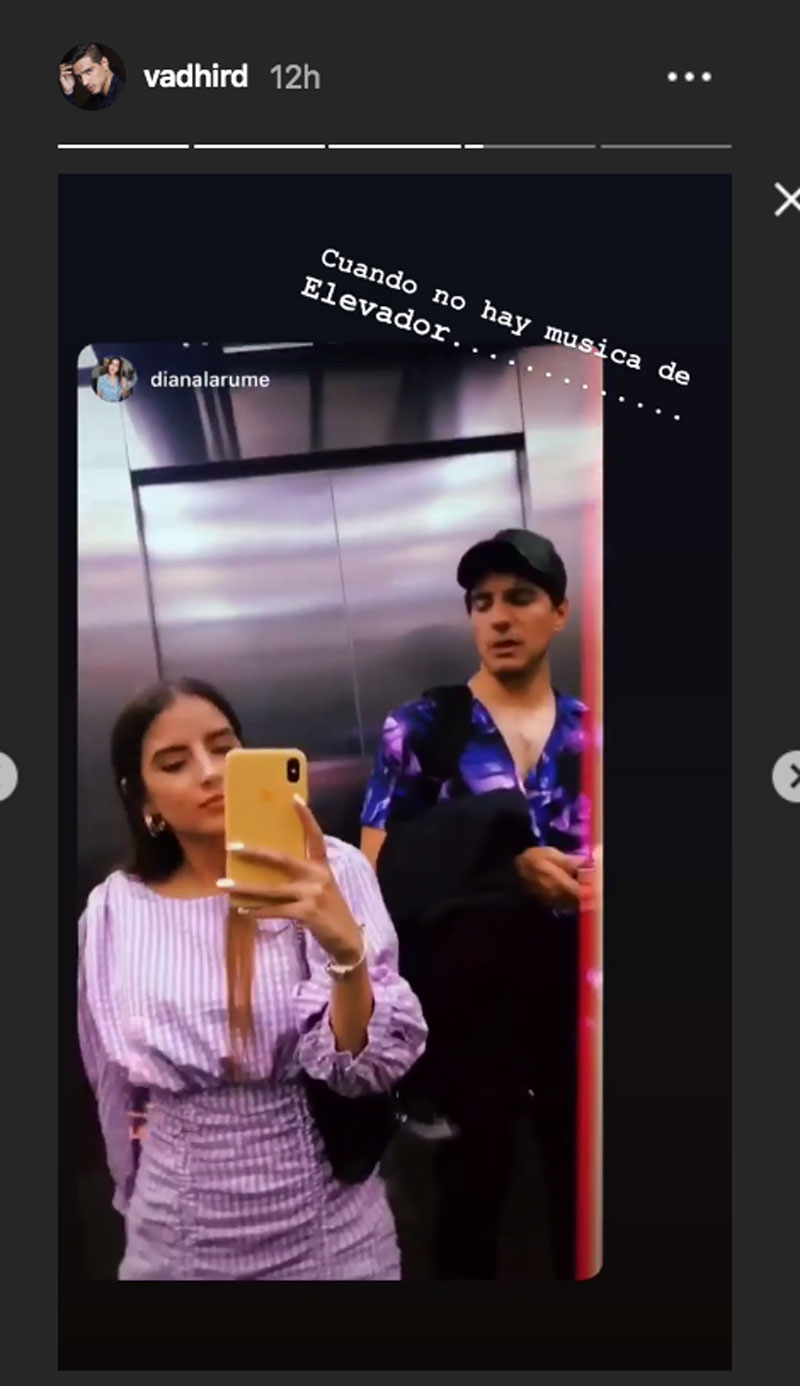Open the vadhird username link
This screenshot has height=1386, width=800.
pos(195,77)
